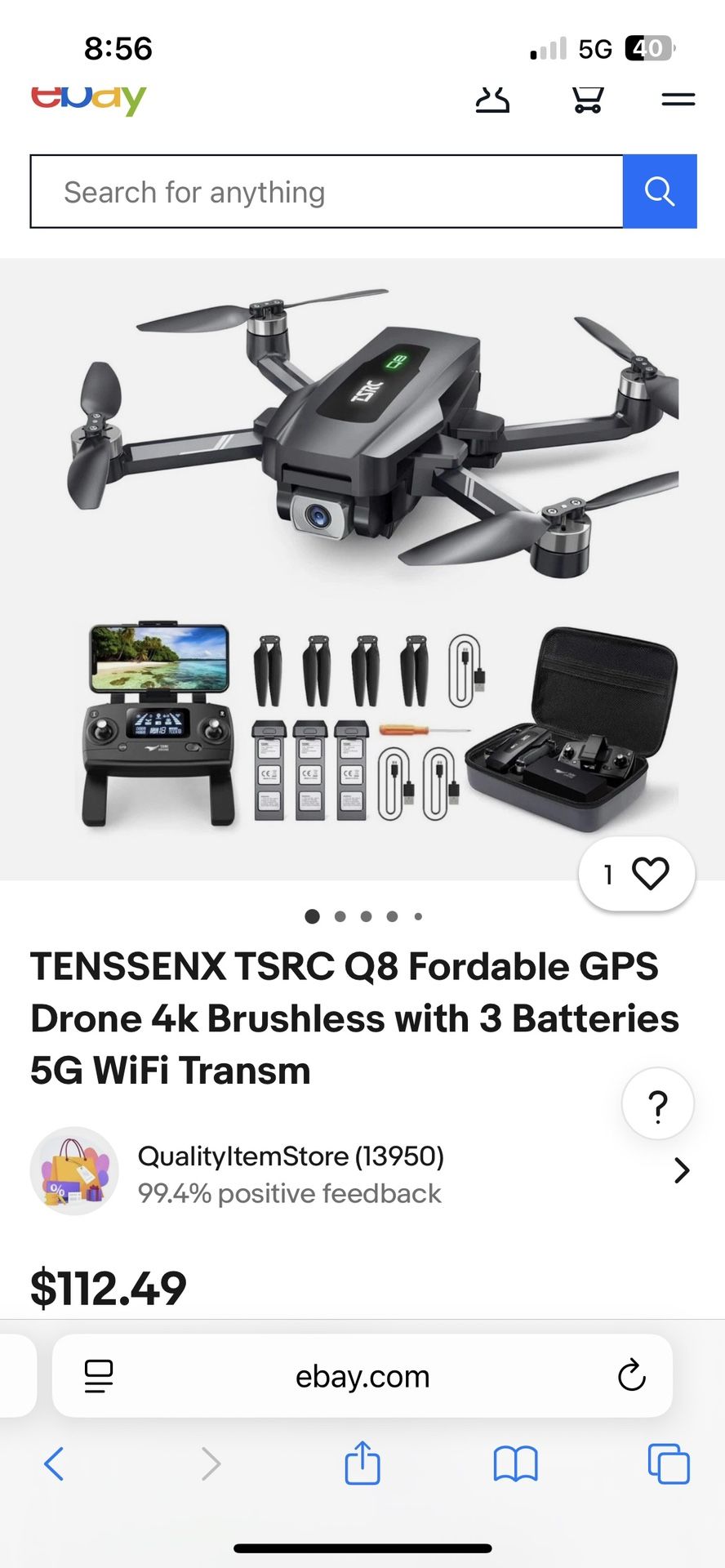
Task: Open Safari's page settings icon
Action: pos(98,1376)
